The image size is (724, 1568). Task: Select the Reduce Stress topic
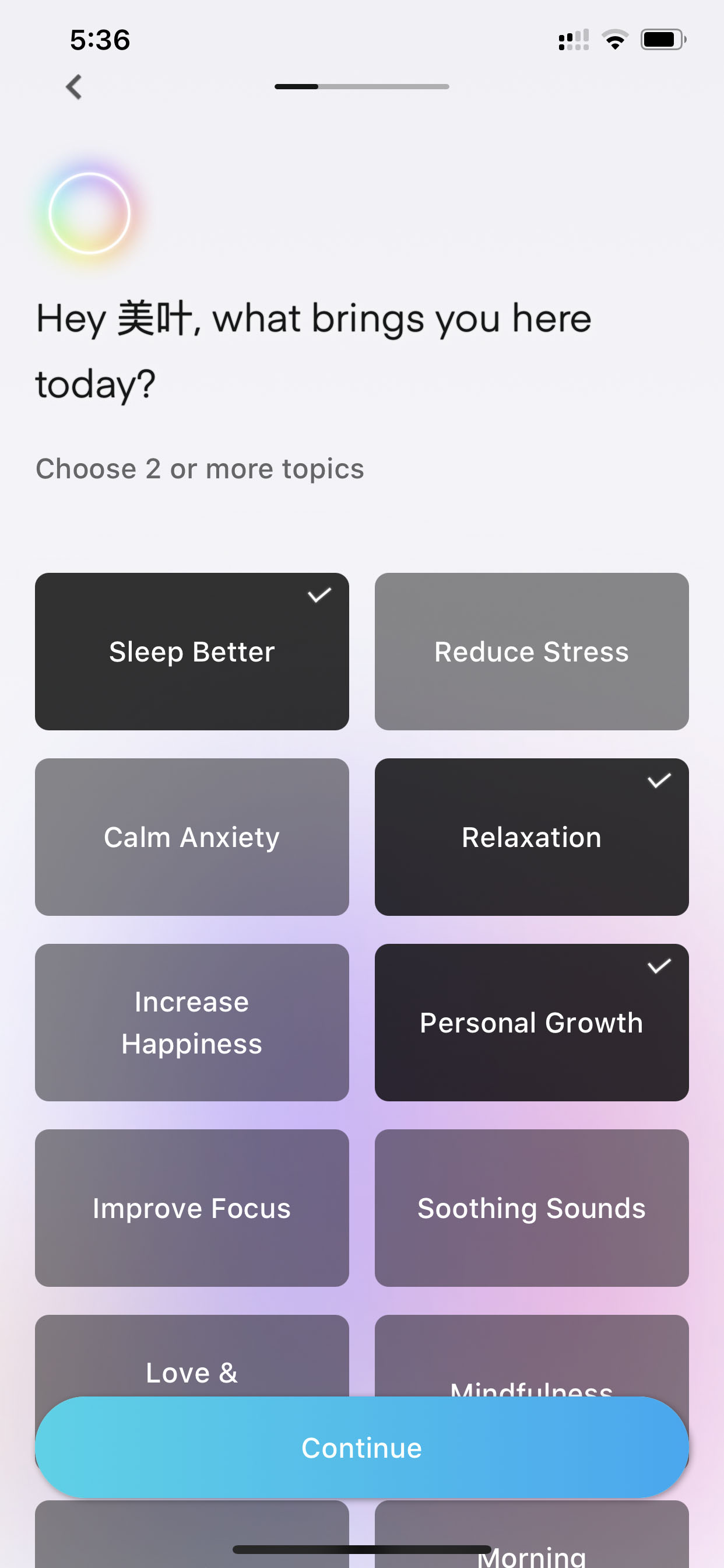click(532, 652)
